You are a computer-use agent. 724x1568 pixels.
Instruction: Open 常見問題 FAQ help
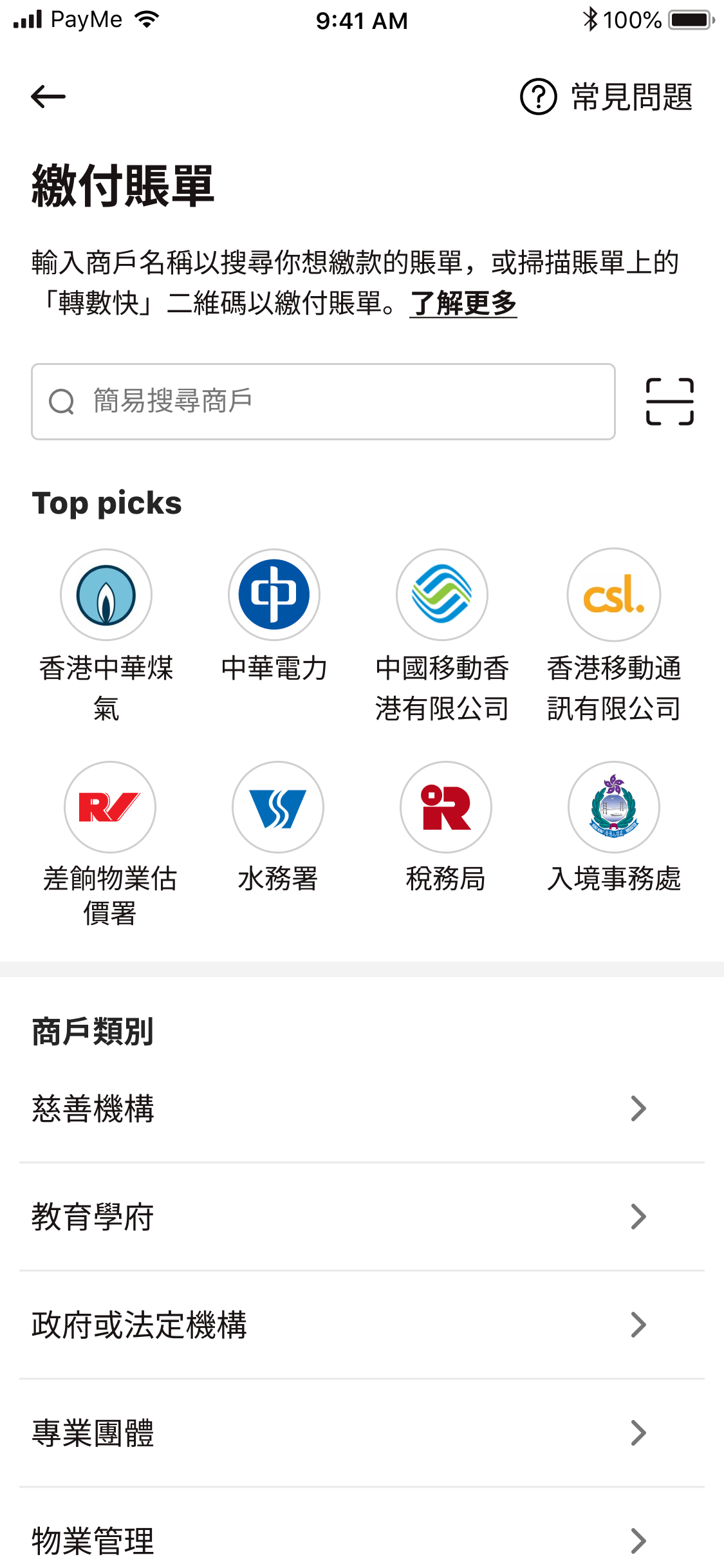tap(606, 97)
